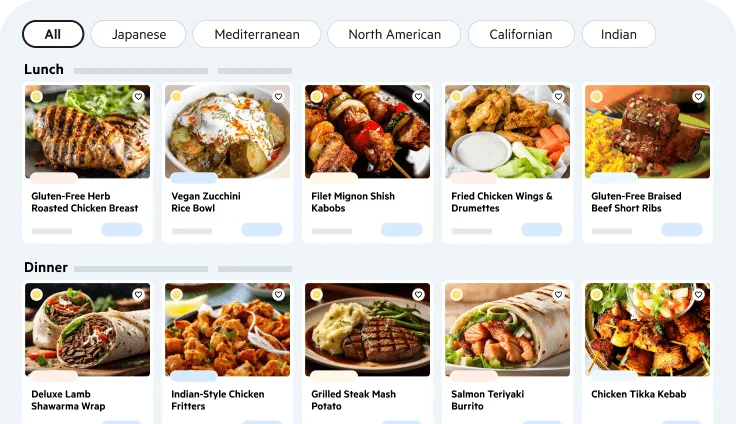Viewport: 736px width, 424px height.
Task: Select the All filter chip
Action: tap(53, 34)
